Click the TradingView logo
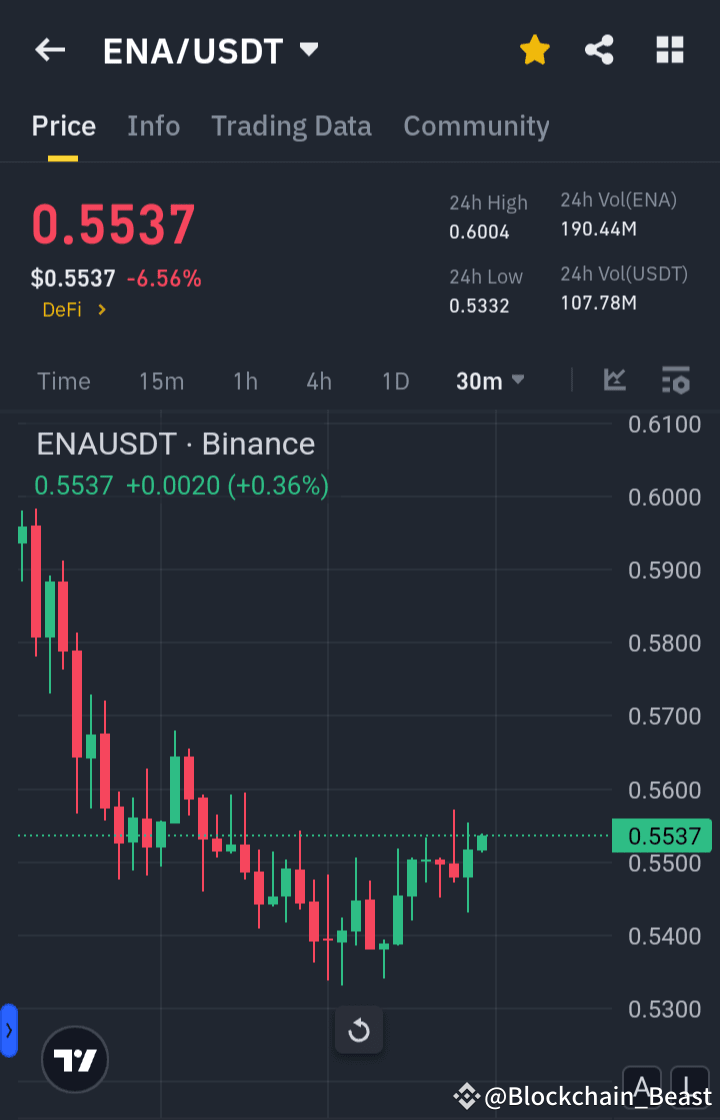The height and width of the screenshot is (1120, 720). point(75,1059)
